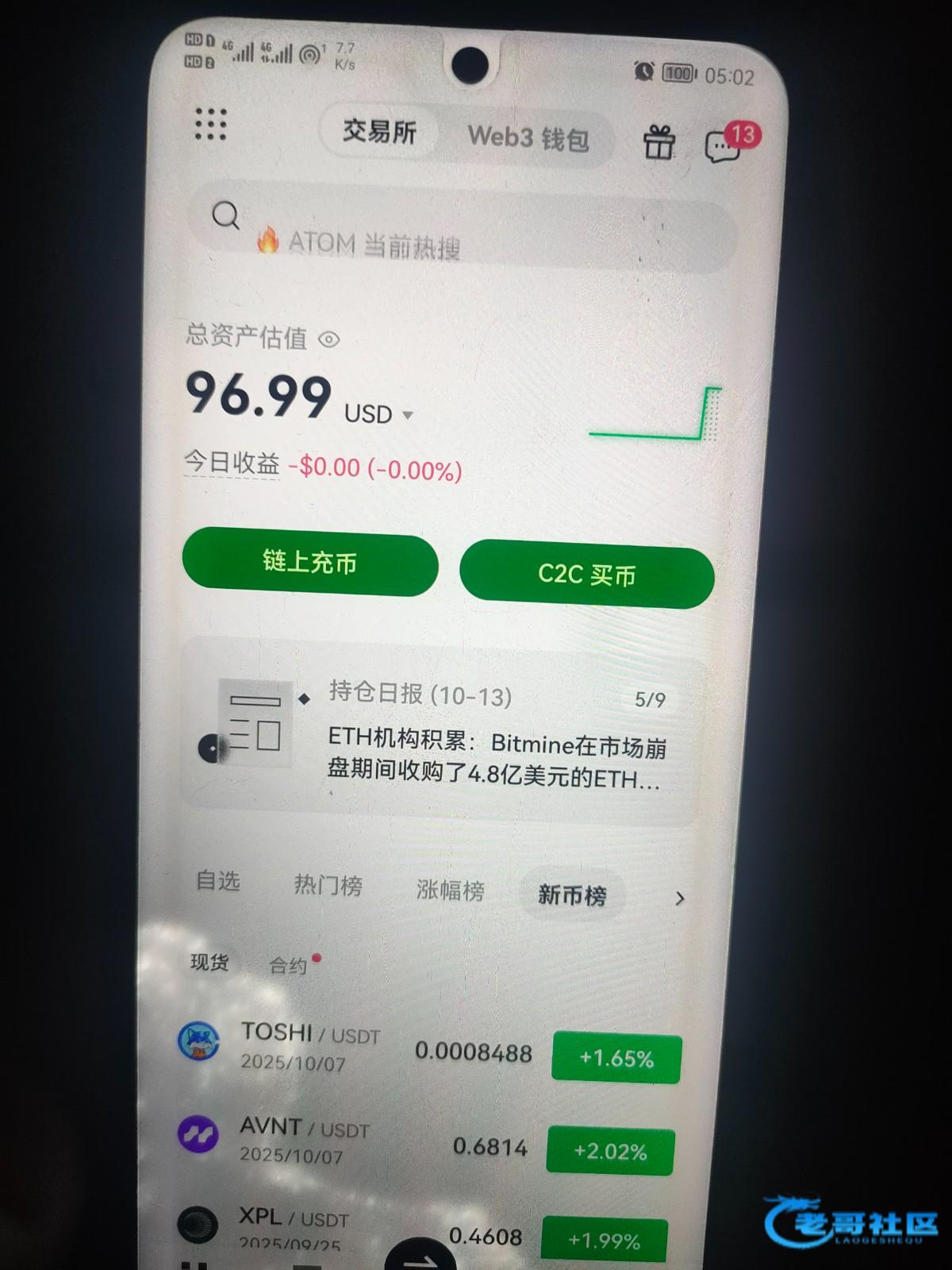Image resolution: width=952 pixels, height=1270 pixels.
Task: Switch to the 自选 list tab
Action: [218, 881]
